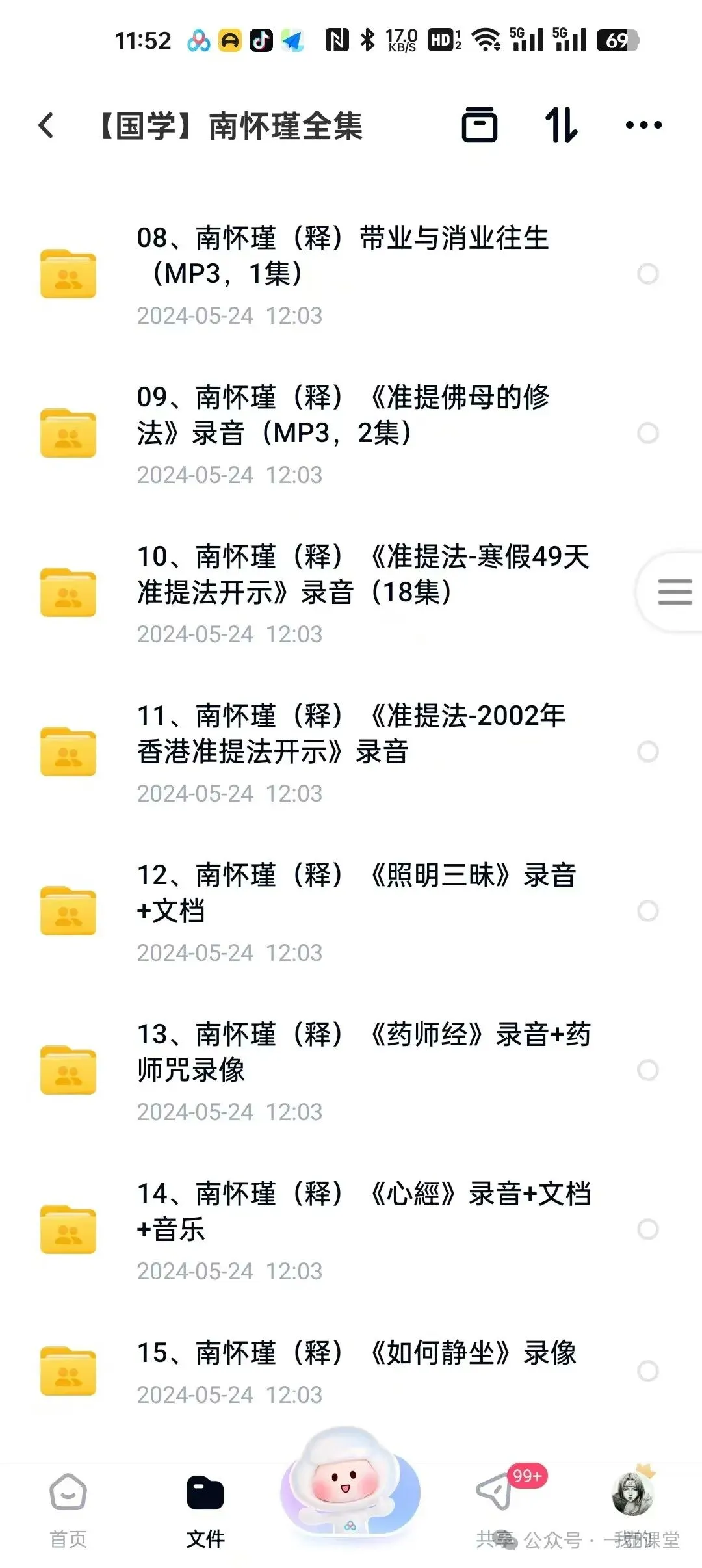This screenshot has height=1568, width=702.
Task: Go back from 南怀瑾全集 folder
Action: point(46,125)
